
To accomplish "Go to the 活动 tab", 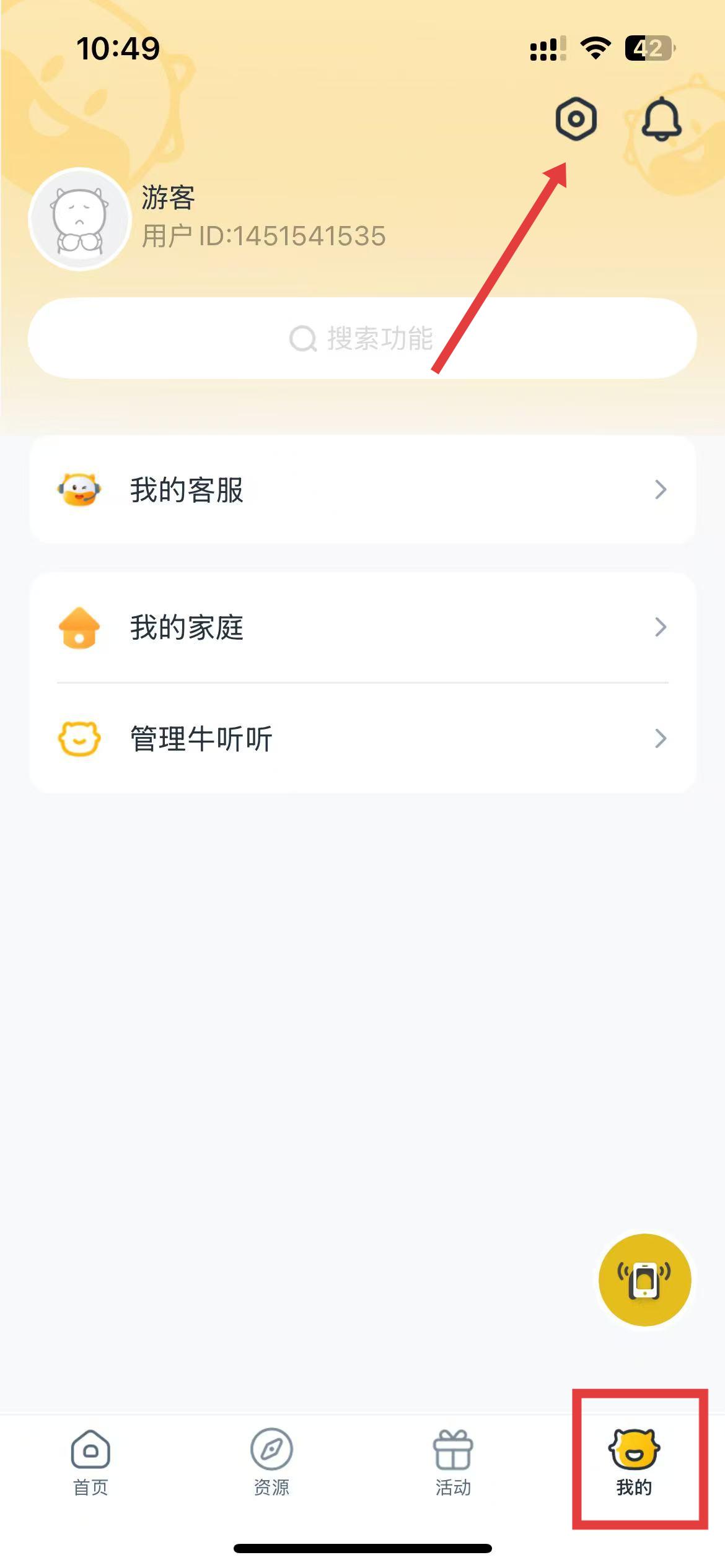I will click(453, 1460).
